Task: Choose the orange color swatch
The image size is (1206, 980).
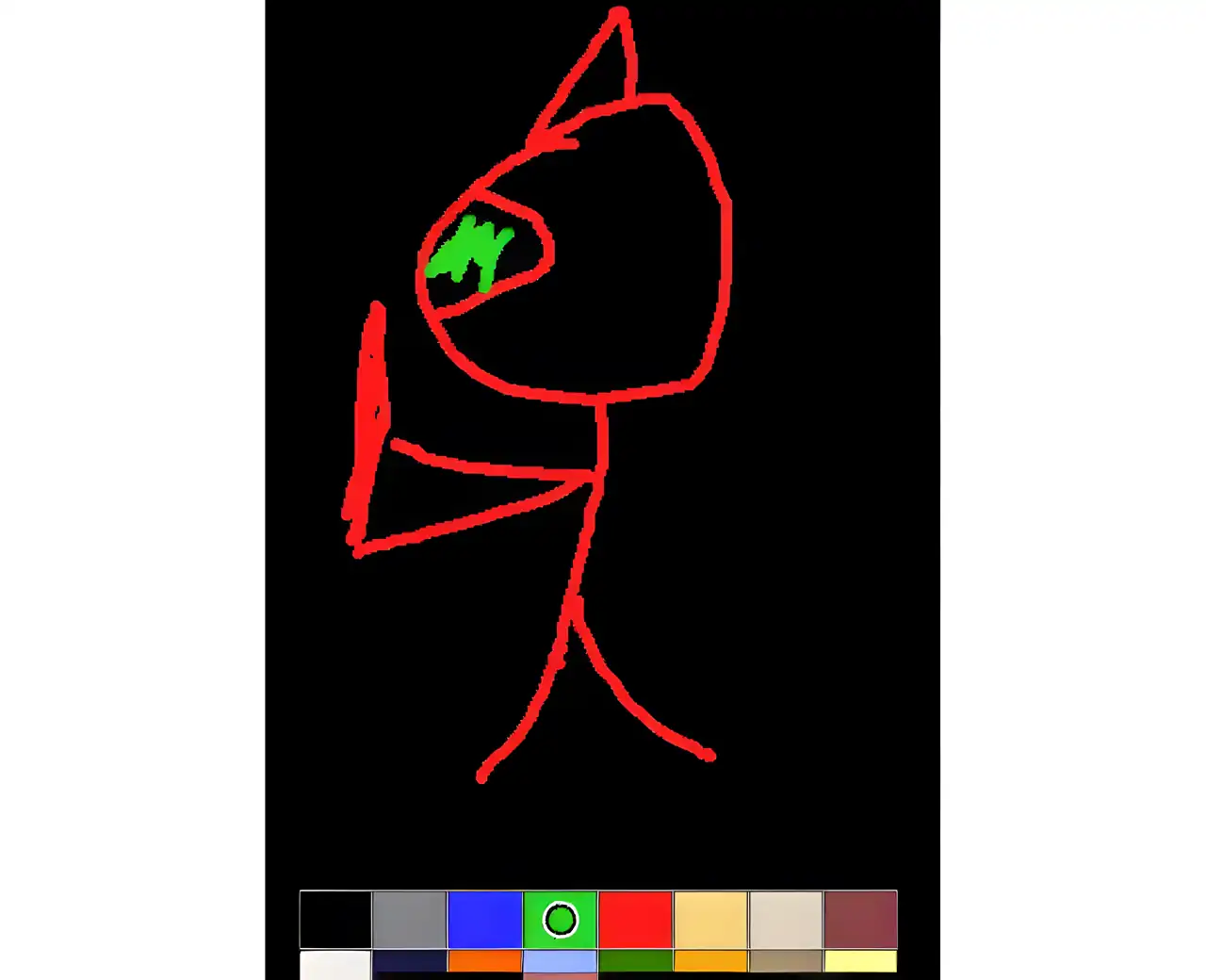Action: pos(485,961)
